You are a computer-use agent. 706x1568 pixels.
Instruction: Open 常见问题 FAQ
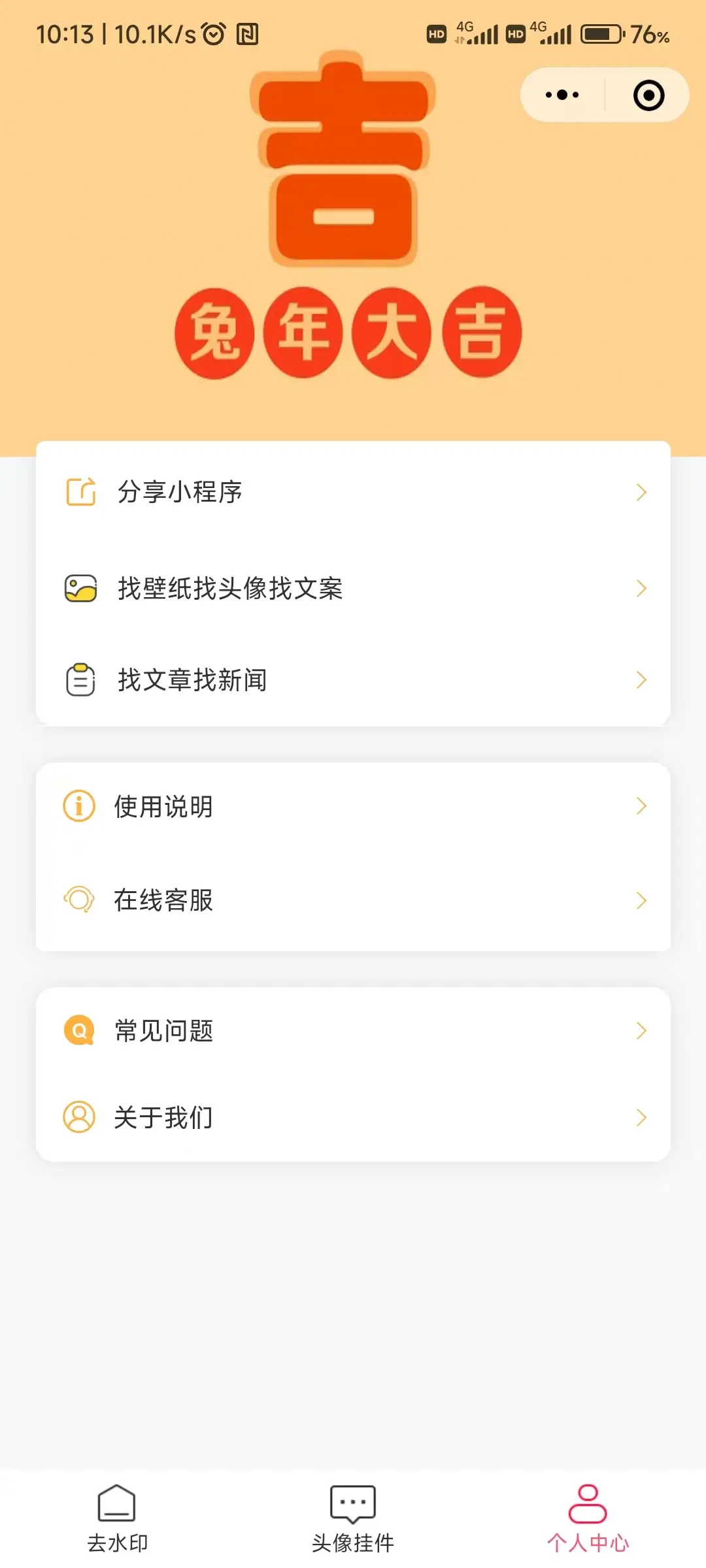coord(353,1030)
